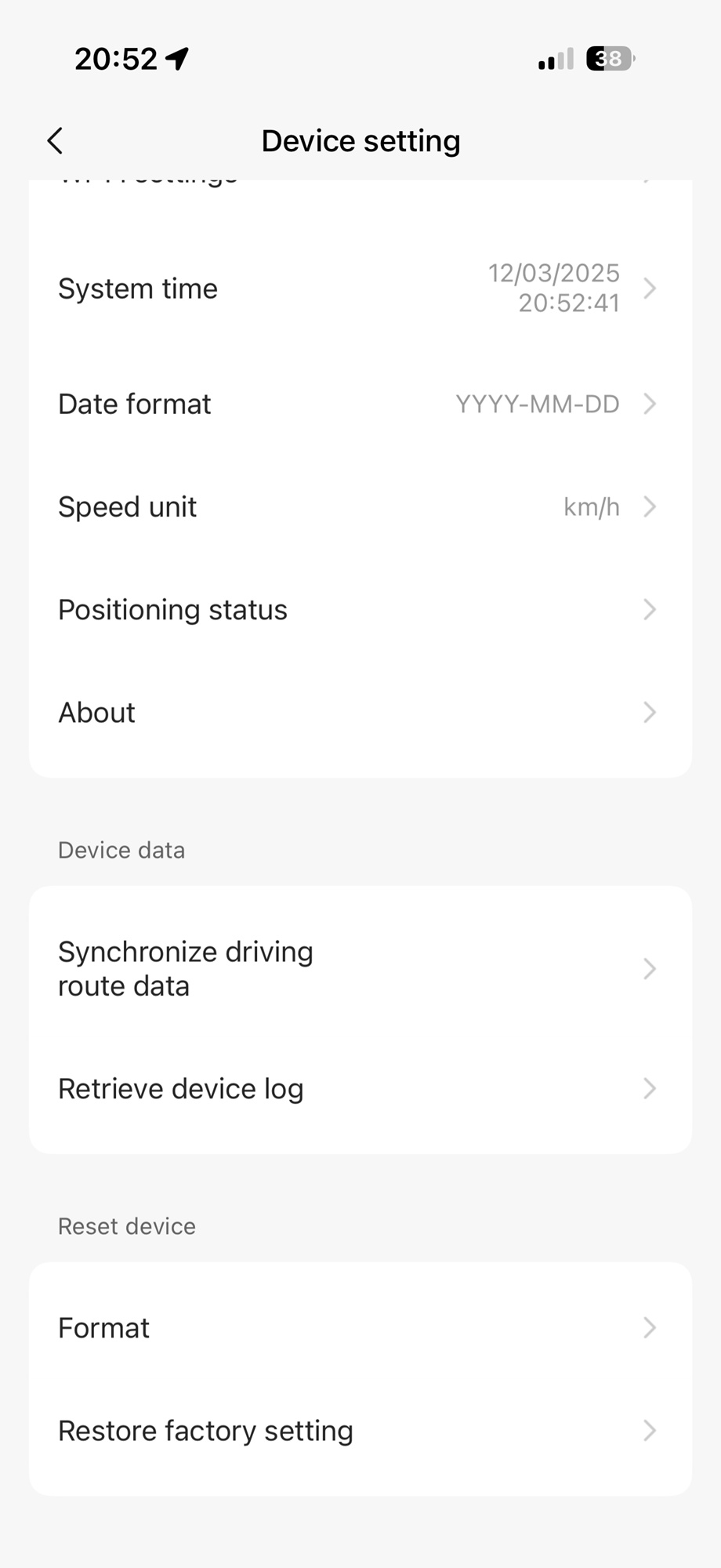Choose Restore factory setting
This screenshot has width=721, height=1568.
[360, 1431]
